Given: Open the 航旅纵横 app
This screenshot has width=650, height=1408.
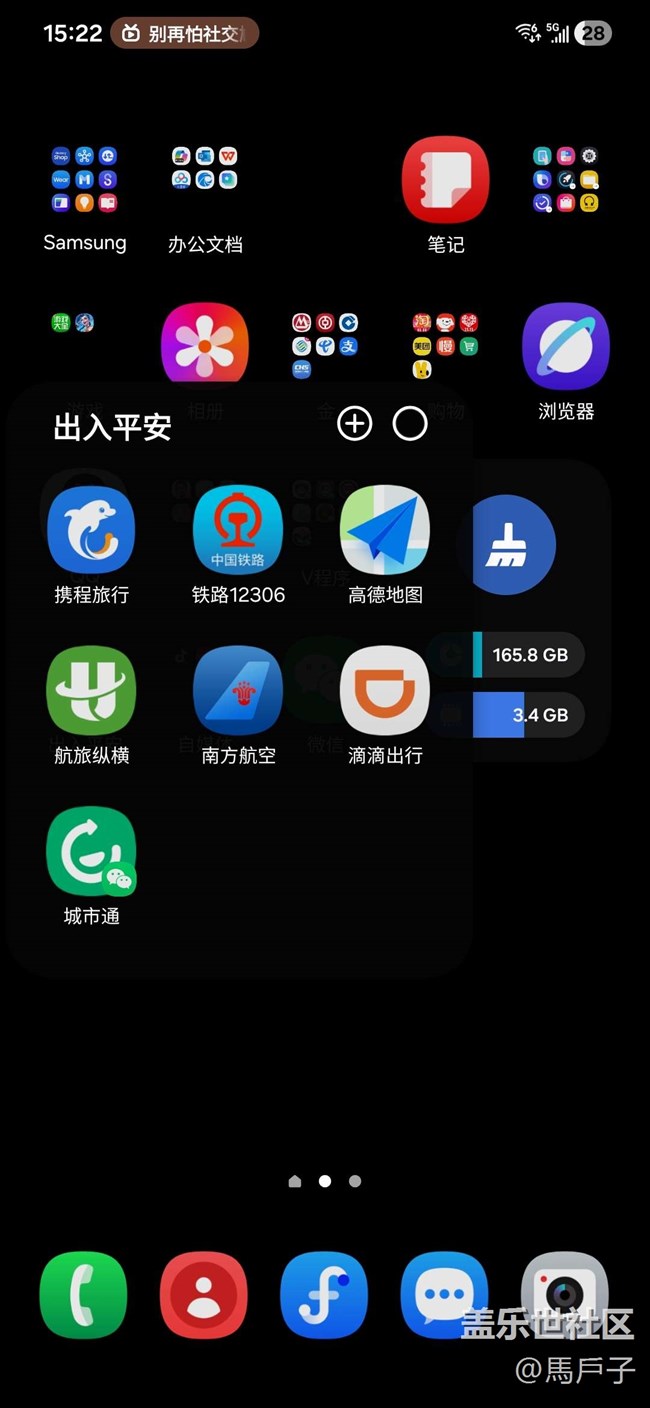Looking at the screenshot, I should (91, 691).
